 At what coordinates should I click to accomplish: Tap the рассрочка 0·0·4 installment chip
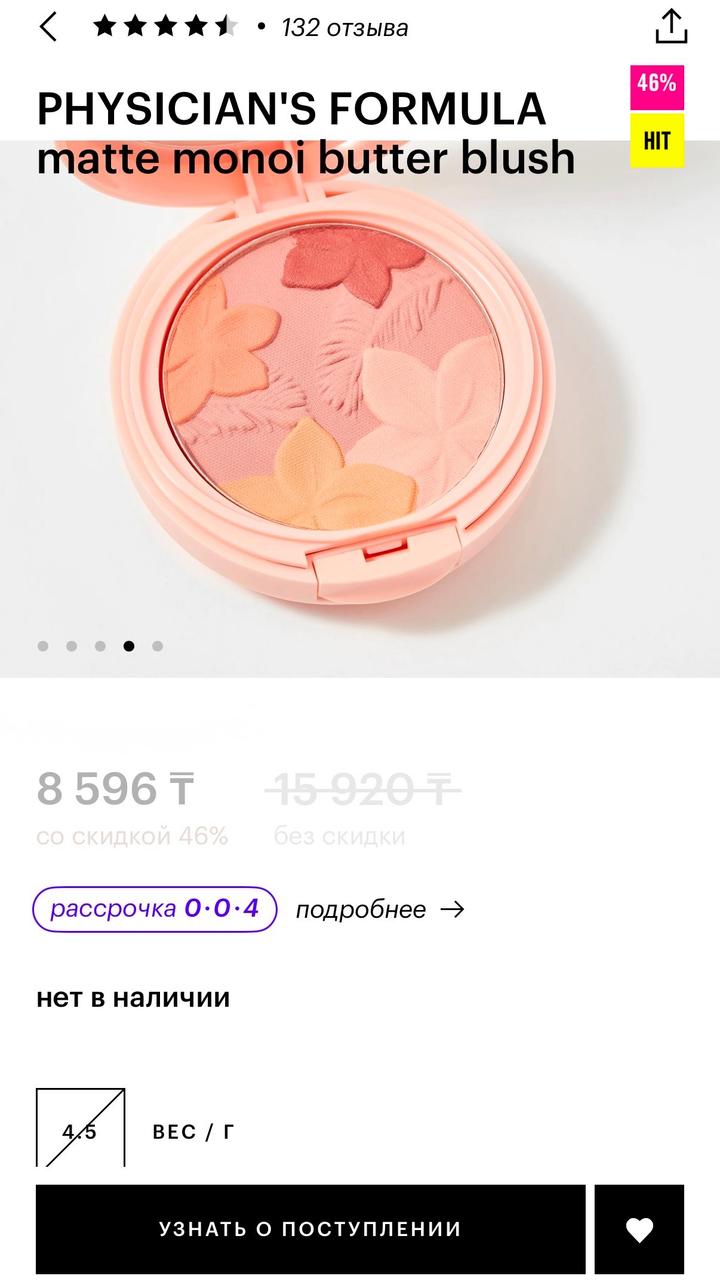(155, 909)
